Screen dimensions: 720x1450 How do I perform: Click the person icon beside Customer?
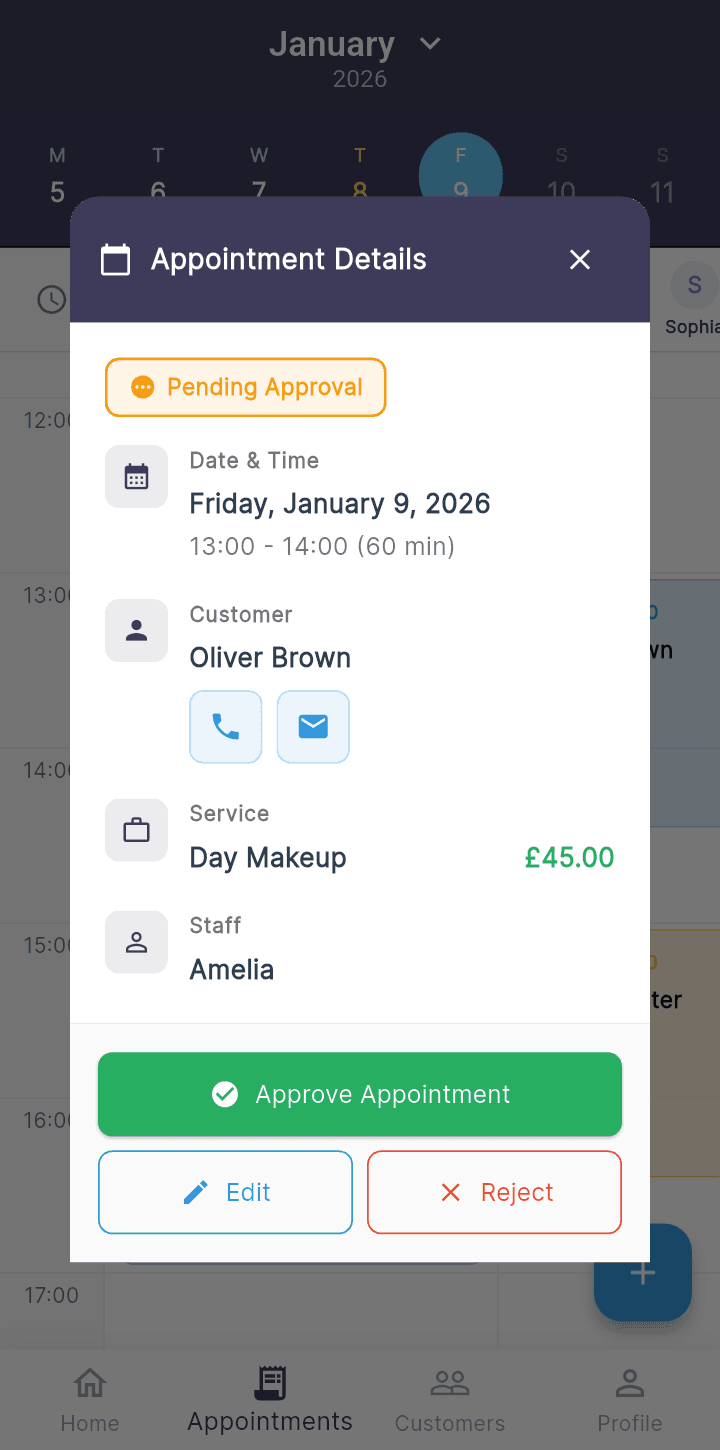pyautogui.click(x=136, y=631)
